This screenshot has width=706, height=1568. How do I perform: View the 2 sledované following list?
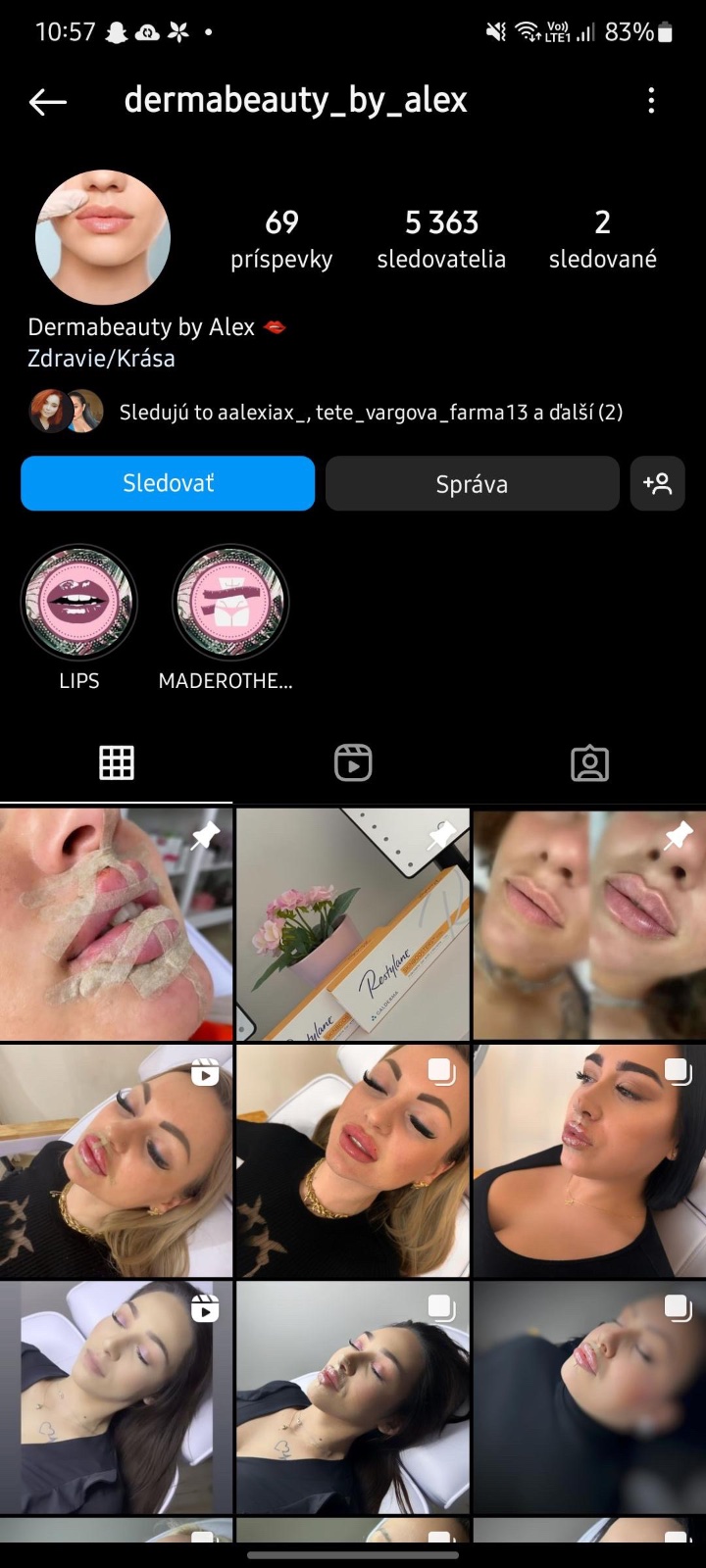tap(602, 238)
